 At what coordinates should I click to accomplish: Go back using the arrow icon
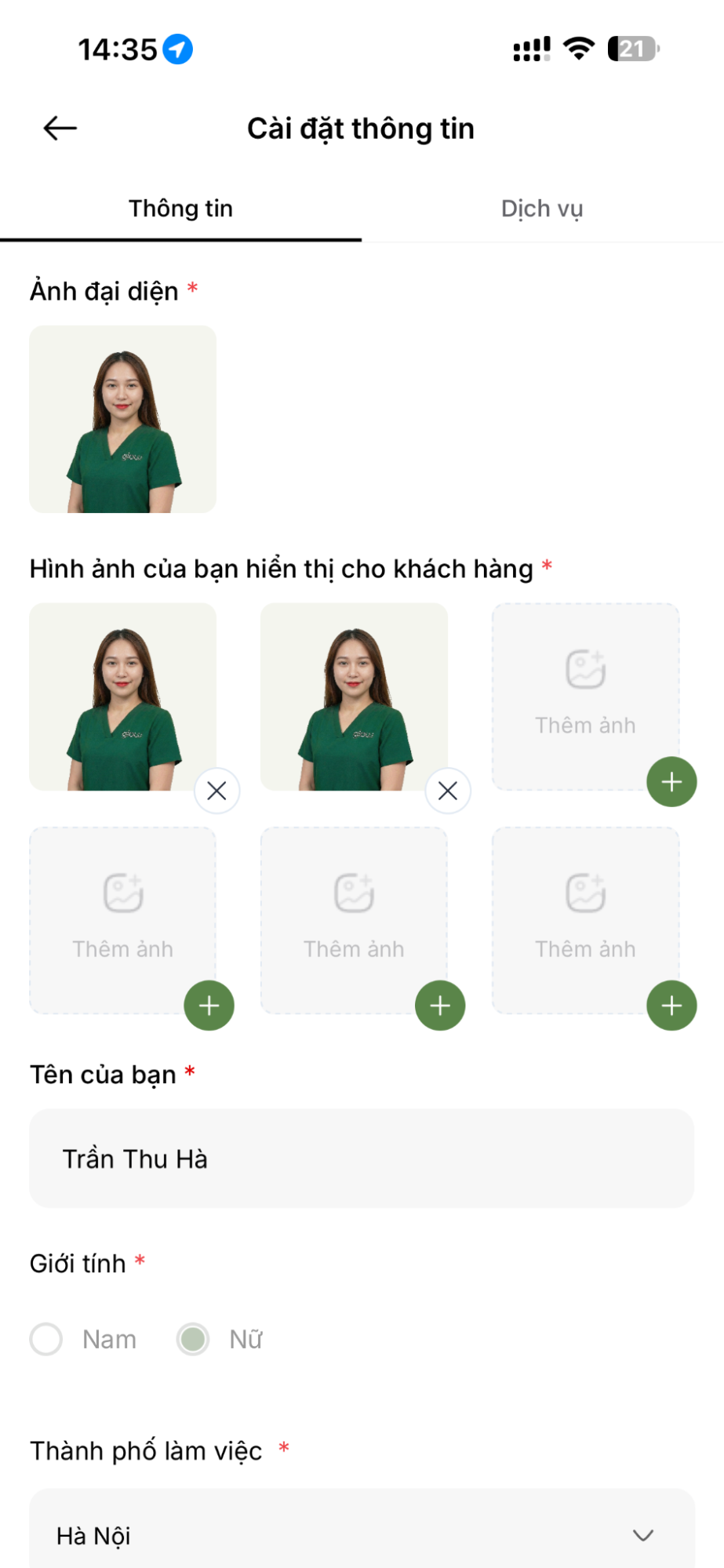click(x=60, y=128)
